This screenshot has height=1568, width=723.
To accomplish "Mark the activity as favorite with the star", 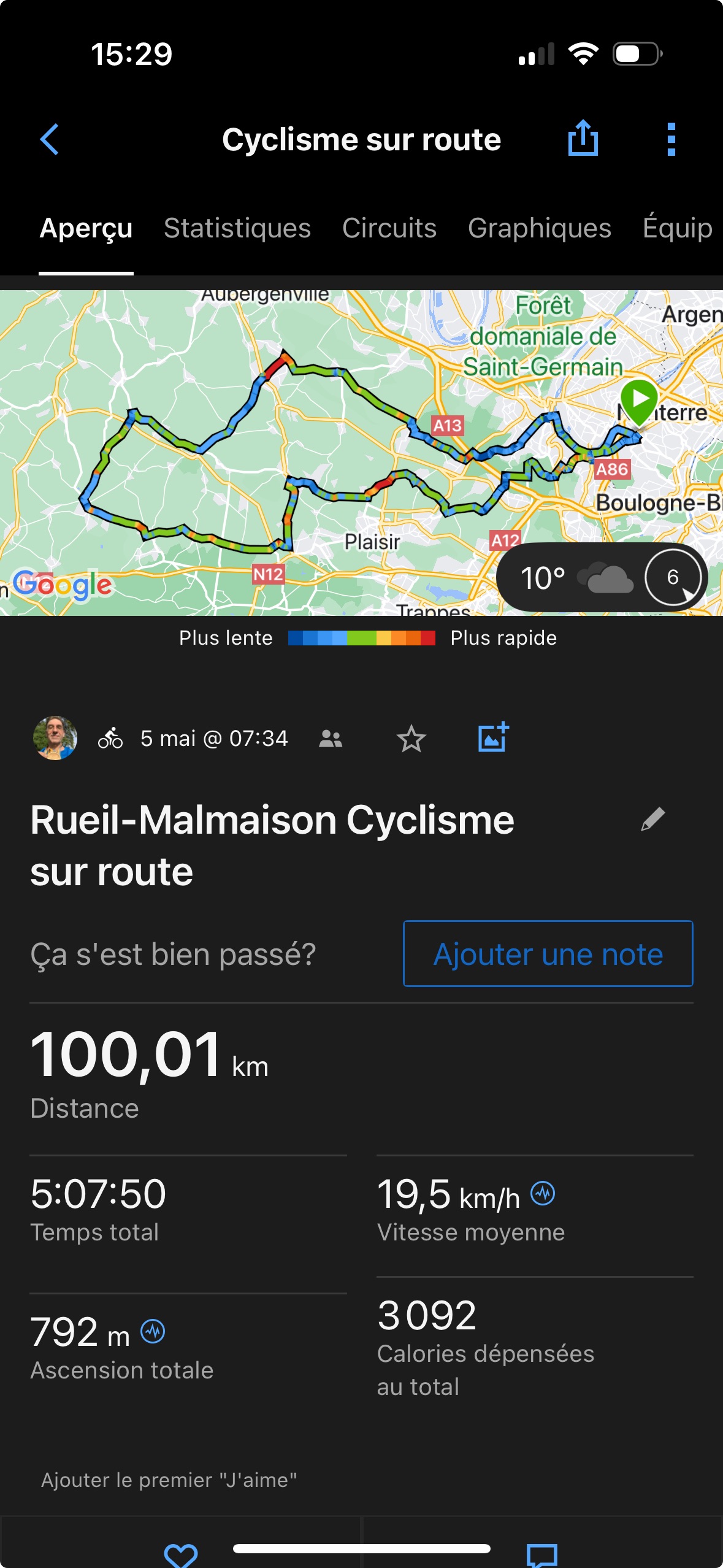I will [411, 739].
